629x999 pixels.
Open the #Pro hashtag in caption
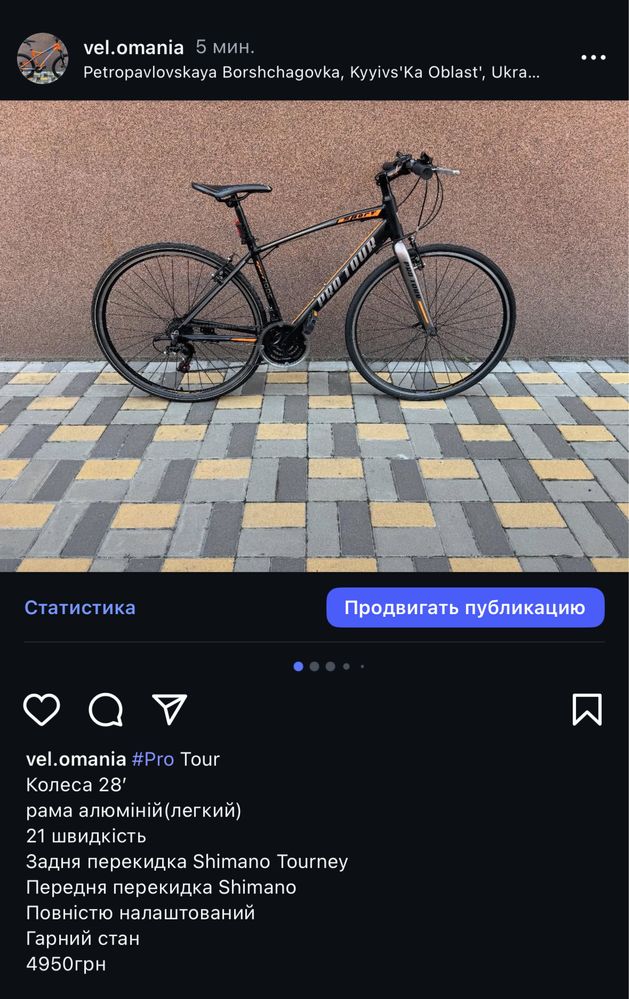point(153,759)
